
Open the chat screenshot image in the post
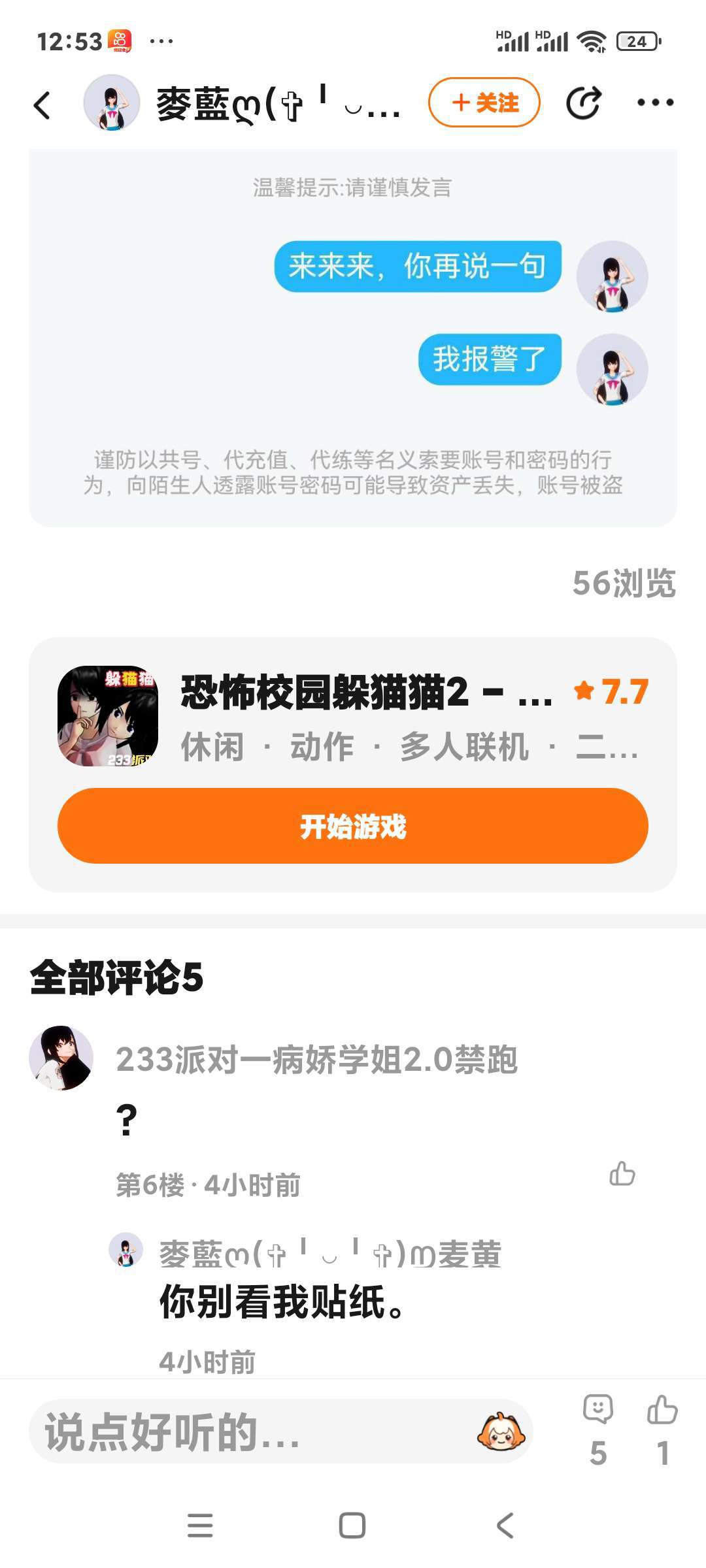coord(353,338)
